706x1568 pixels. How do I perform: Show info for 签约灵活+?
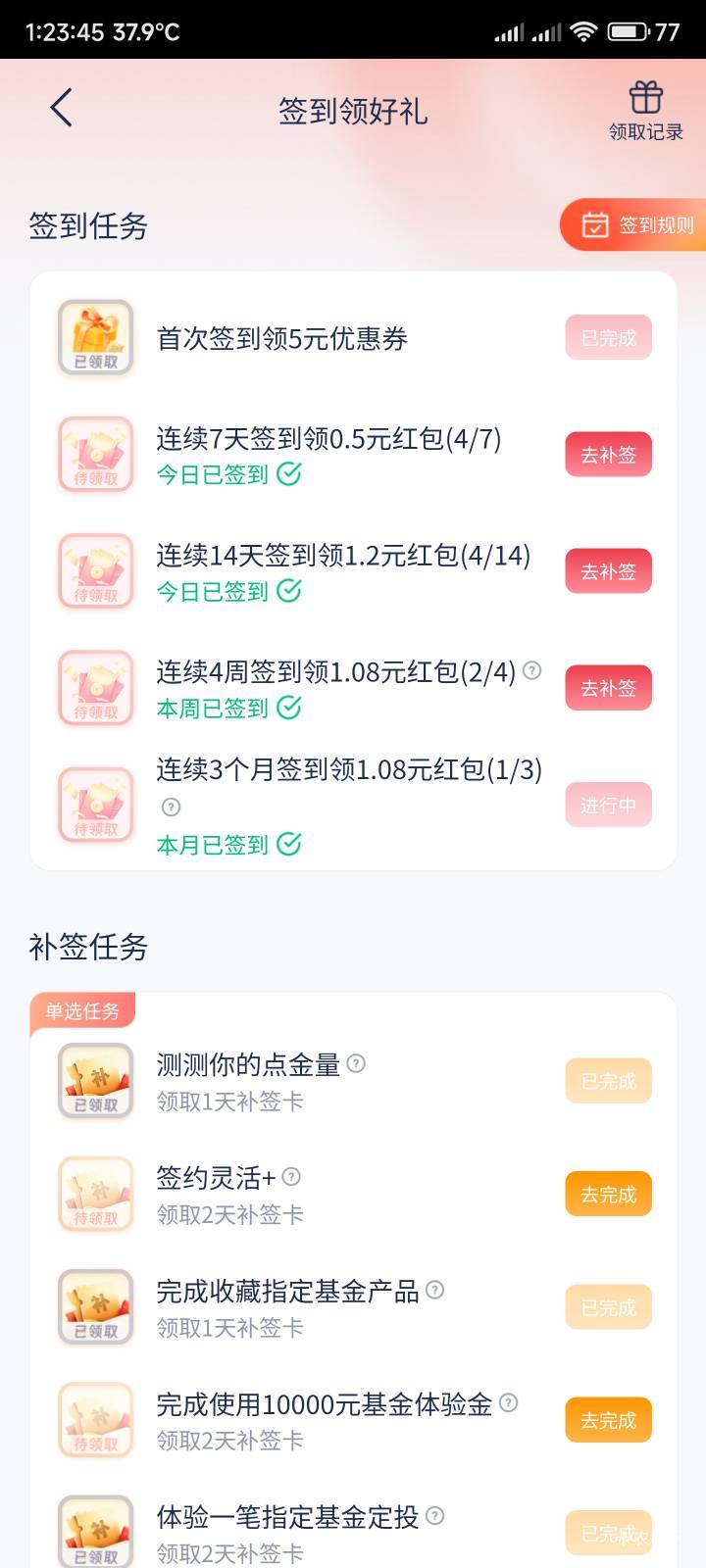[x=291, y=1176]
